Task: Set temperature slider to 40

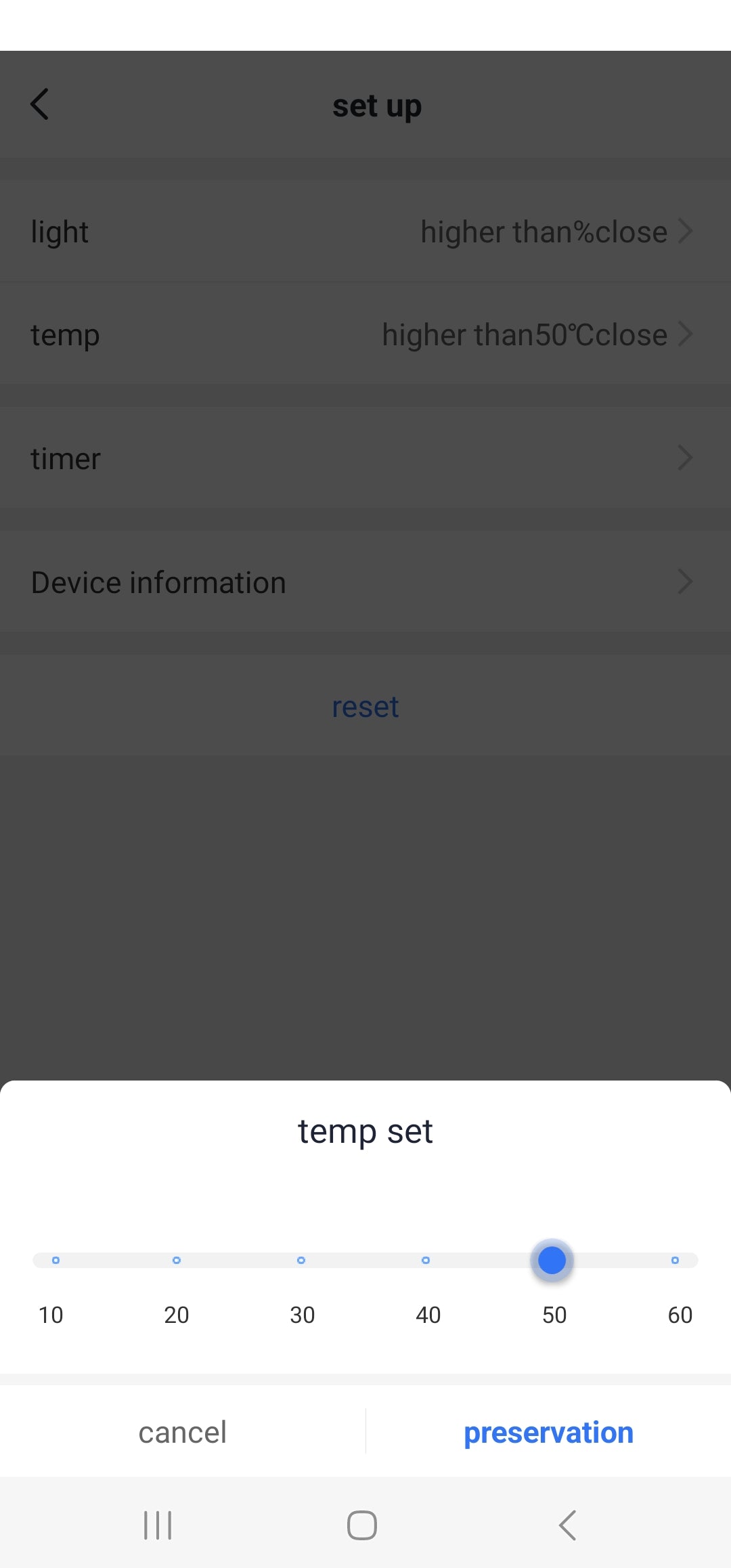Action: pyautogui.click(x=426, y=1260)
